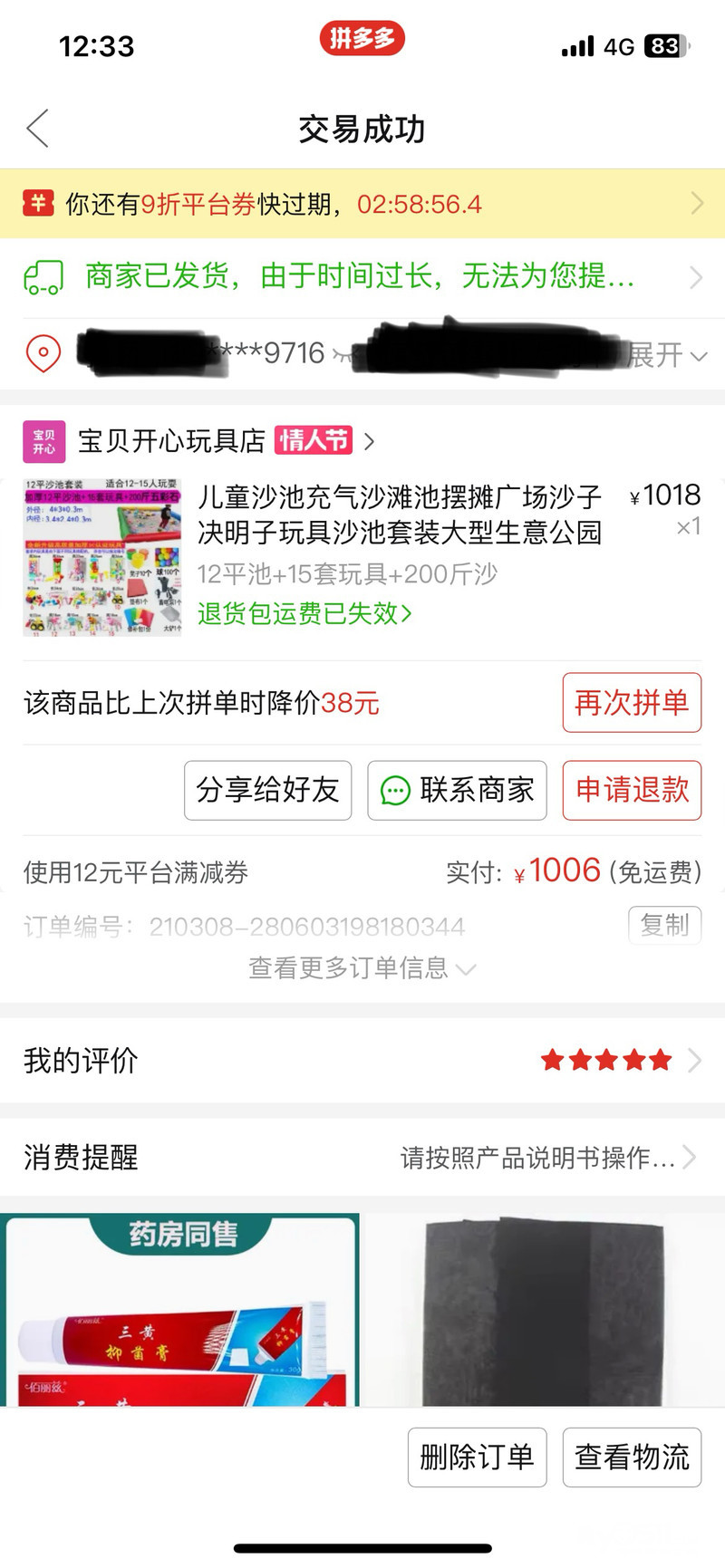The height and width of the screenshot is (1568, 725).
Task: Tap 再次拼单 to buy again
Action: tap(632, 702)
